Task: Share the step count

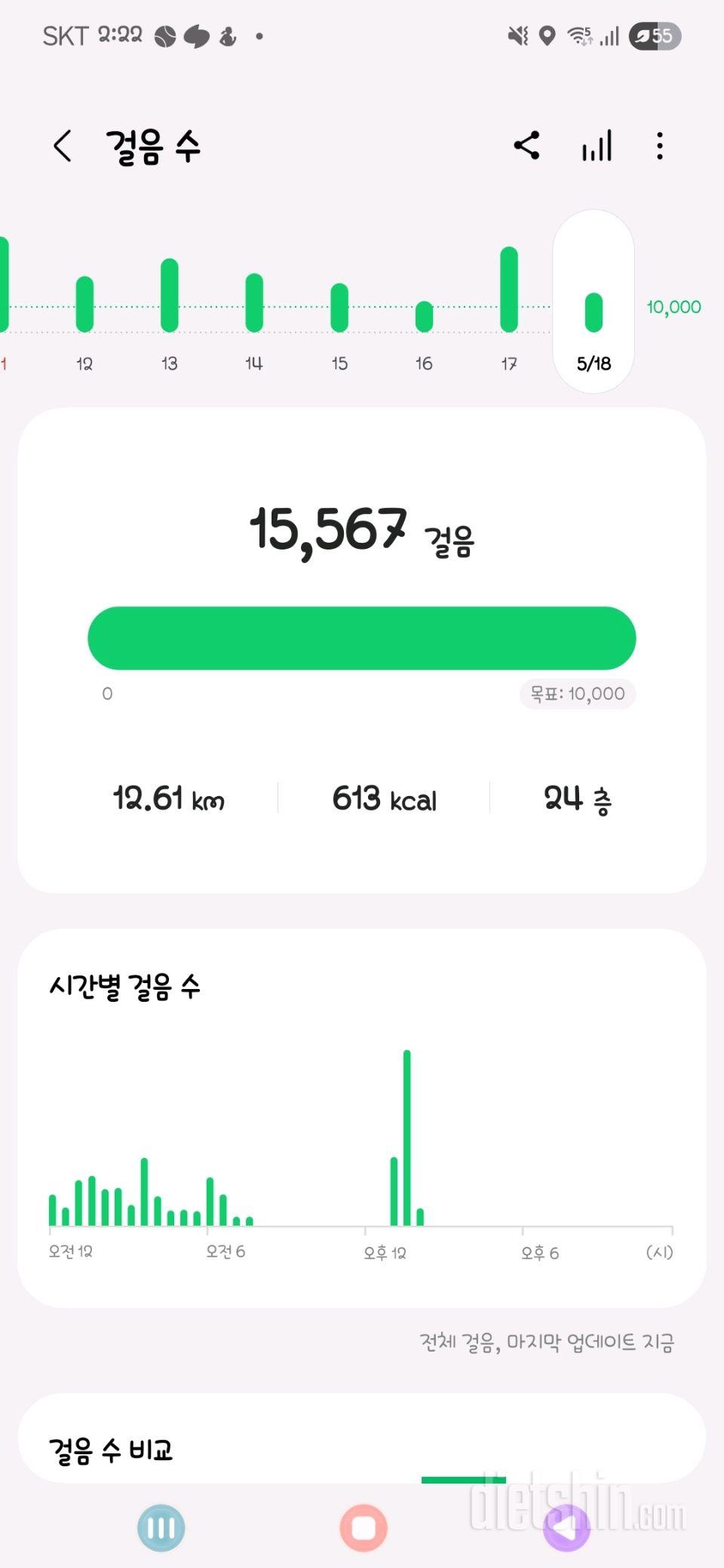Action: [x=526, y=145]
